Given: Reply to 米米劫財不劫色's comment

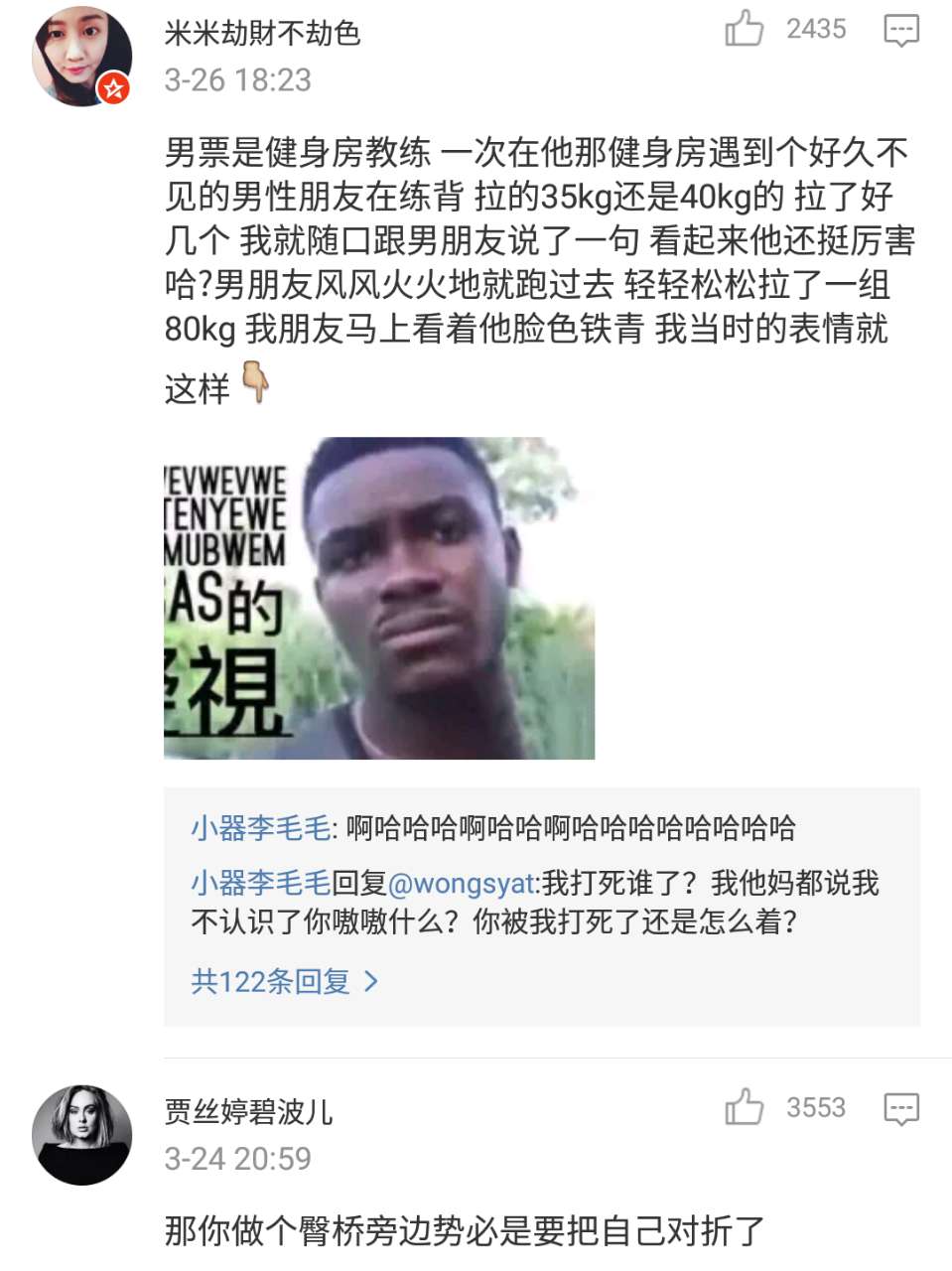Looking at the screenshot, I should [901, 31].
